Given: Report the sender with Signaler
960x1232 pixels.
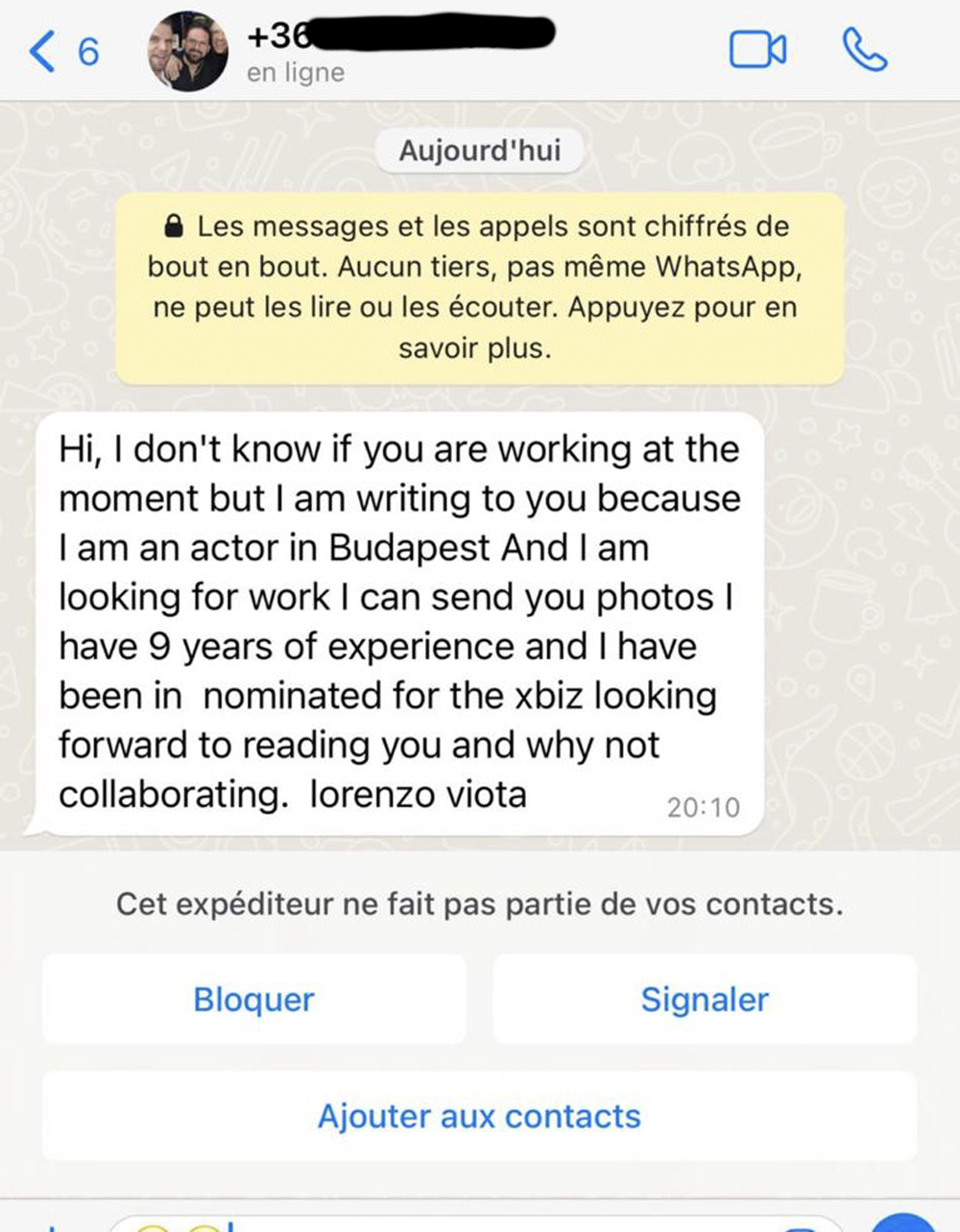Looking at the screenshot, I should (x=705, y=1000).
